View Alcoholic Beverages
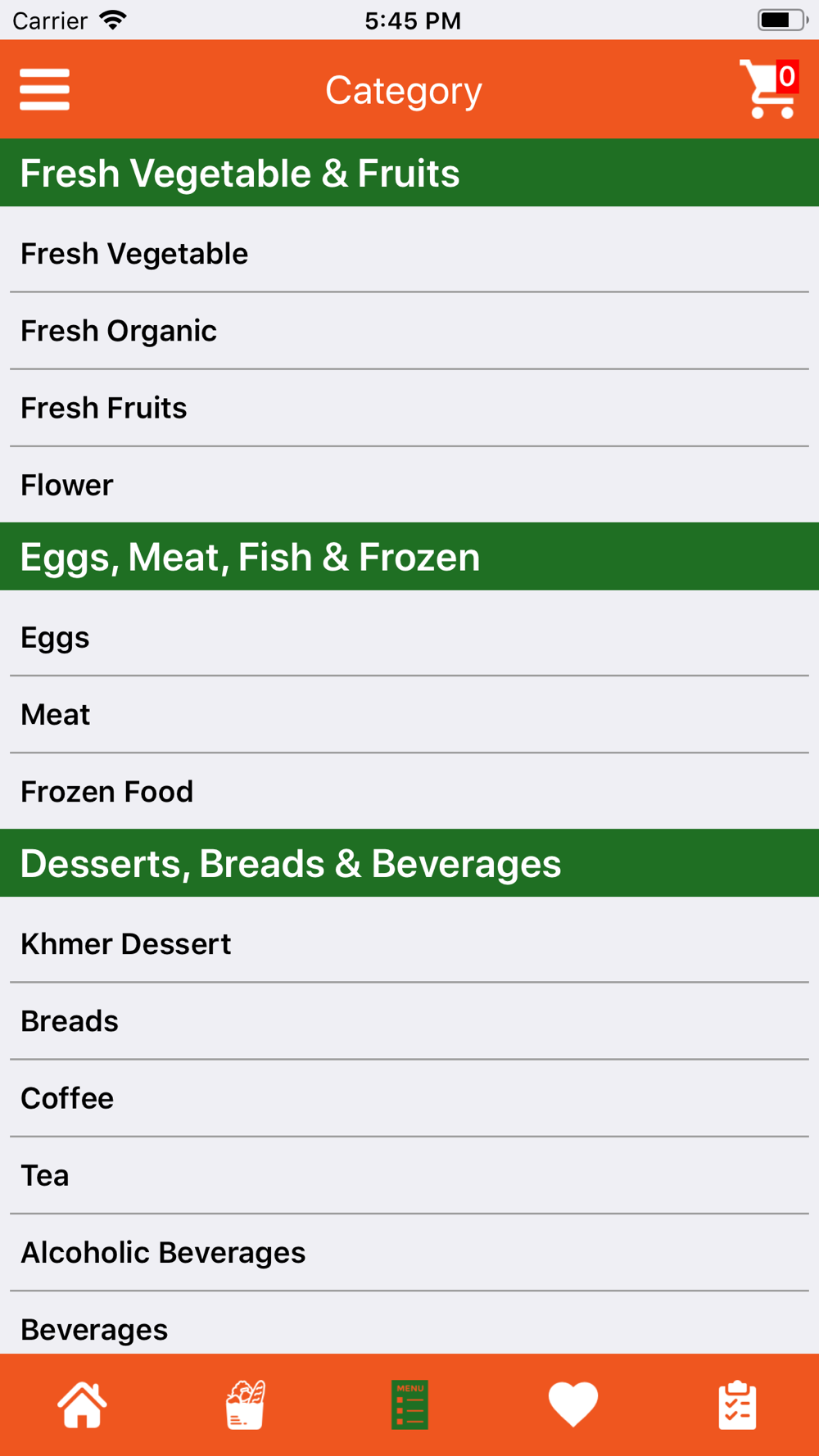The width and height of the screenshot is (819, 1456). 409,1252
